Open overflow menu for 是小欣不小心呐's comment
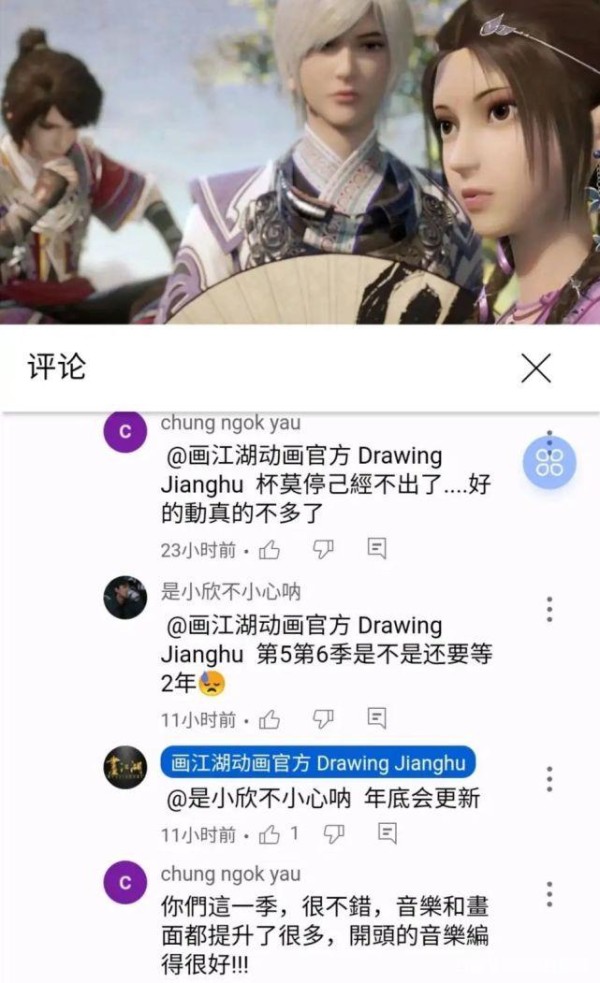This screenshot has height=983, width=600. coord(548,608)
